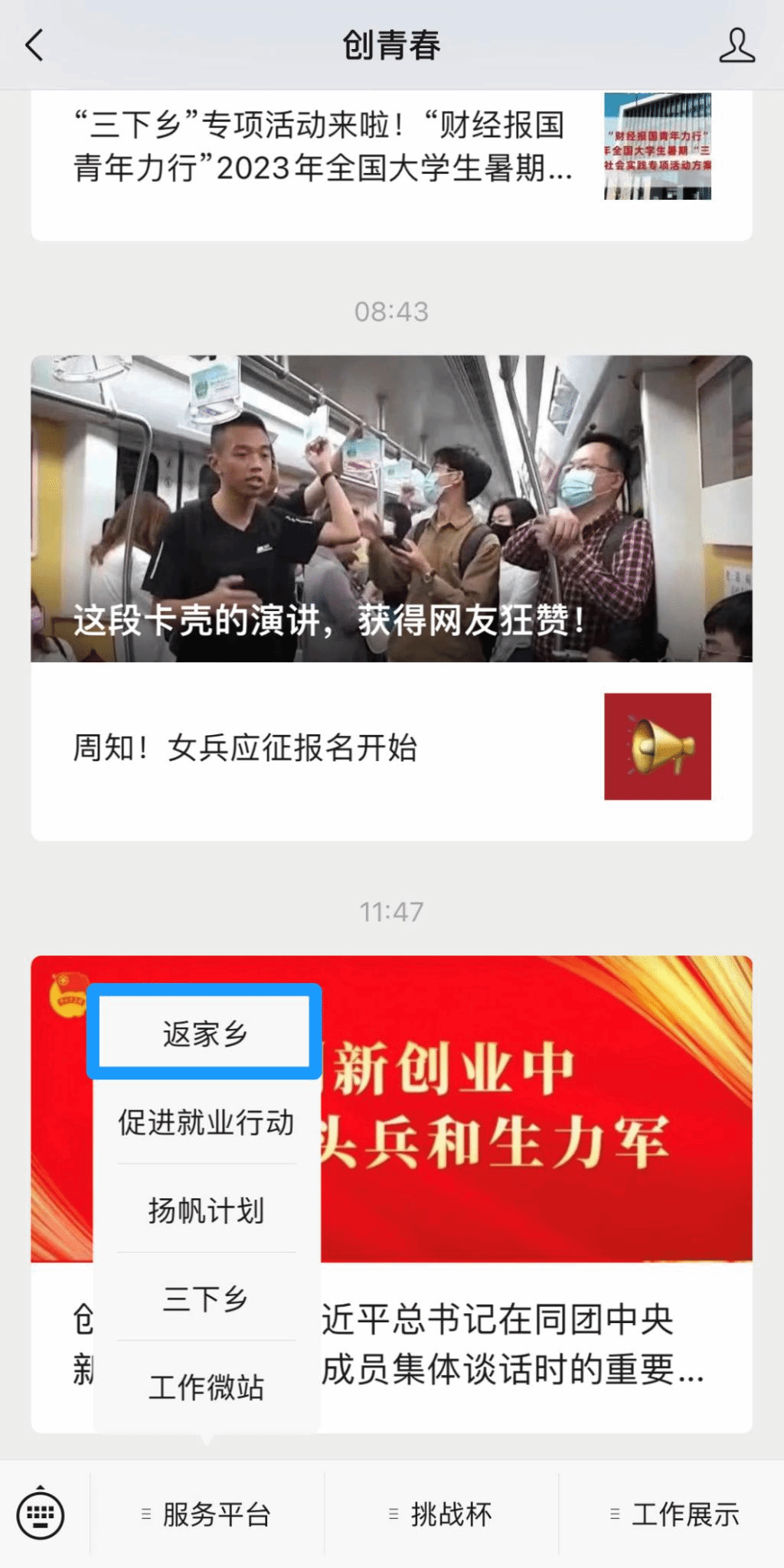Screen dimensions: 784x1568
Task: Go back from the 创青春 account page
Action: (34, 45)
